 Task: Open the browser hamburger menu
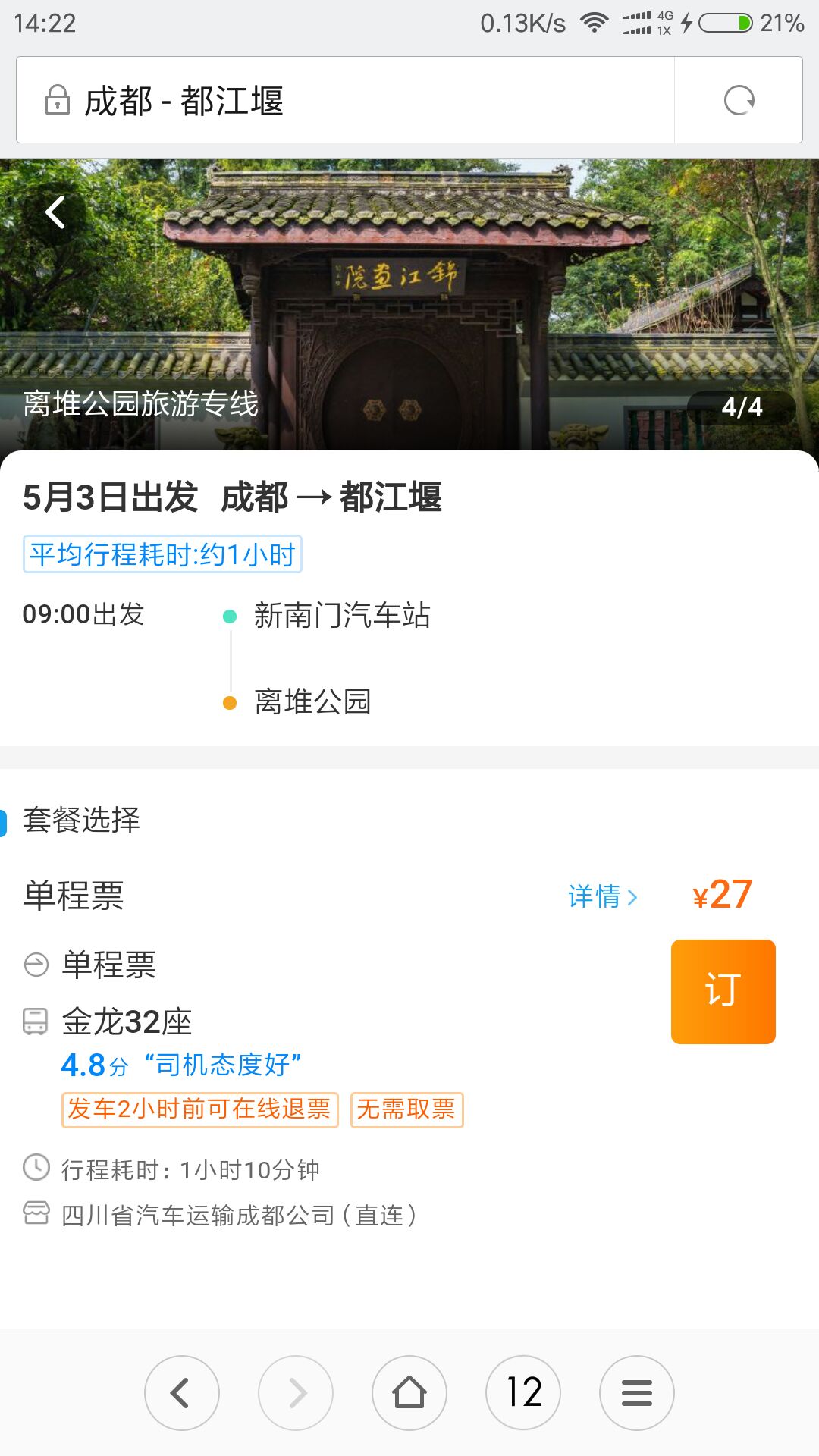pyautogui.click(x=637, y=1393)
